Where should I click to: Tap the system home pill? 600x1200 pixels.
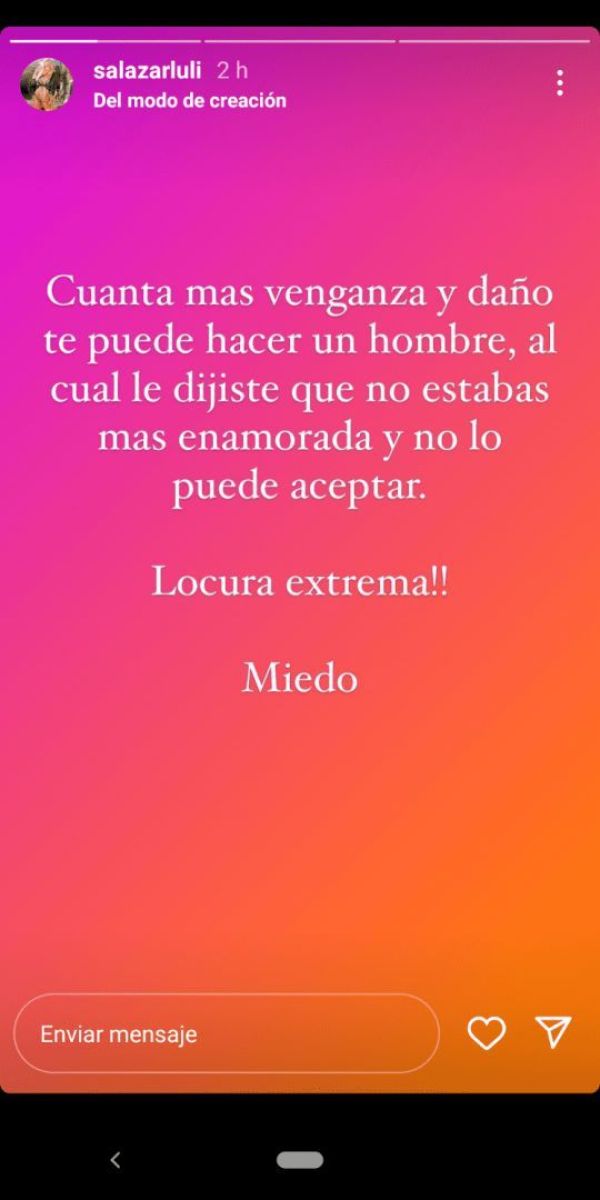pyautogui.click(x=300, y=1160)
